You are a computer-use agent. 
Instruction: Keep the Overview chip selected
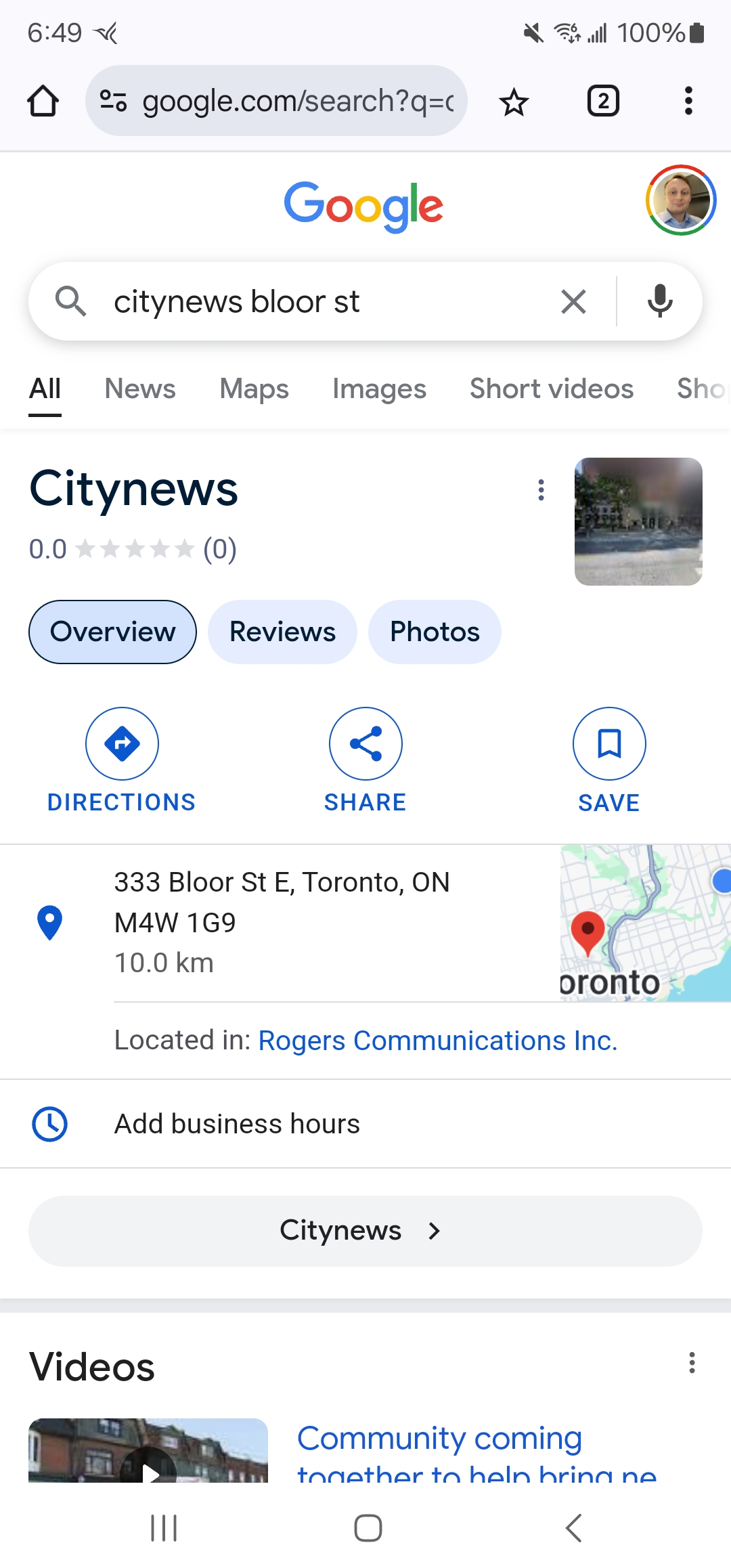tap(112, 631)
